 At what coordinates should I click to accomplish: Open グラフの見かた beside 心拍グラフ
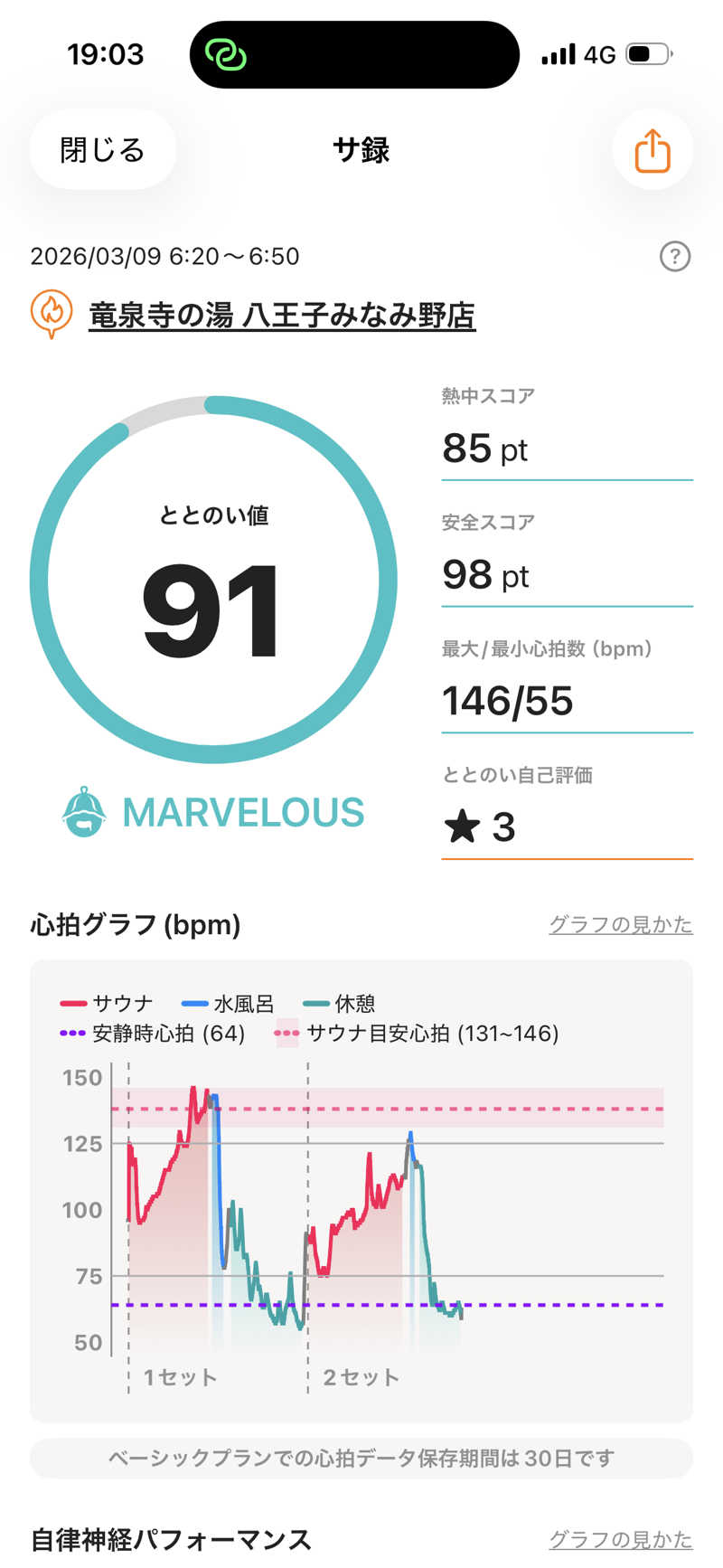click(620, 924)
